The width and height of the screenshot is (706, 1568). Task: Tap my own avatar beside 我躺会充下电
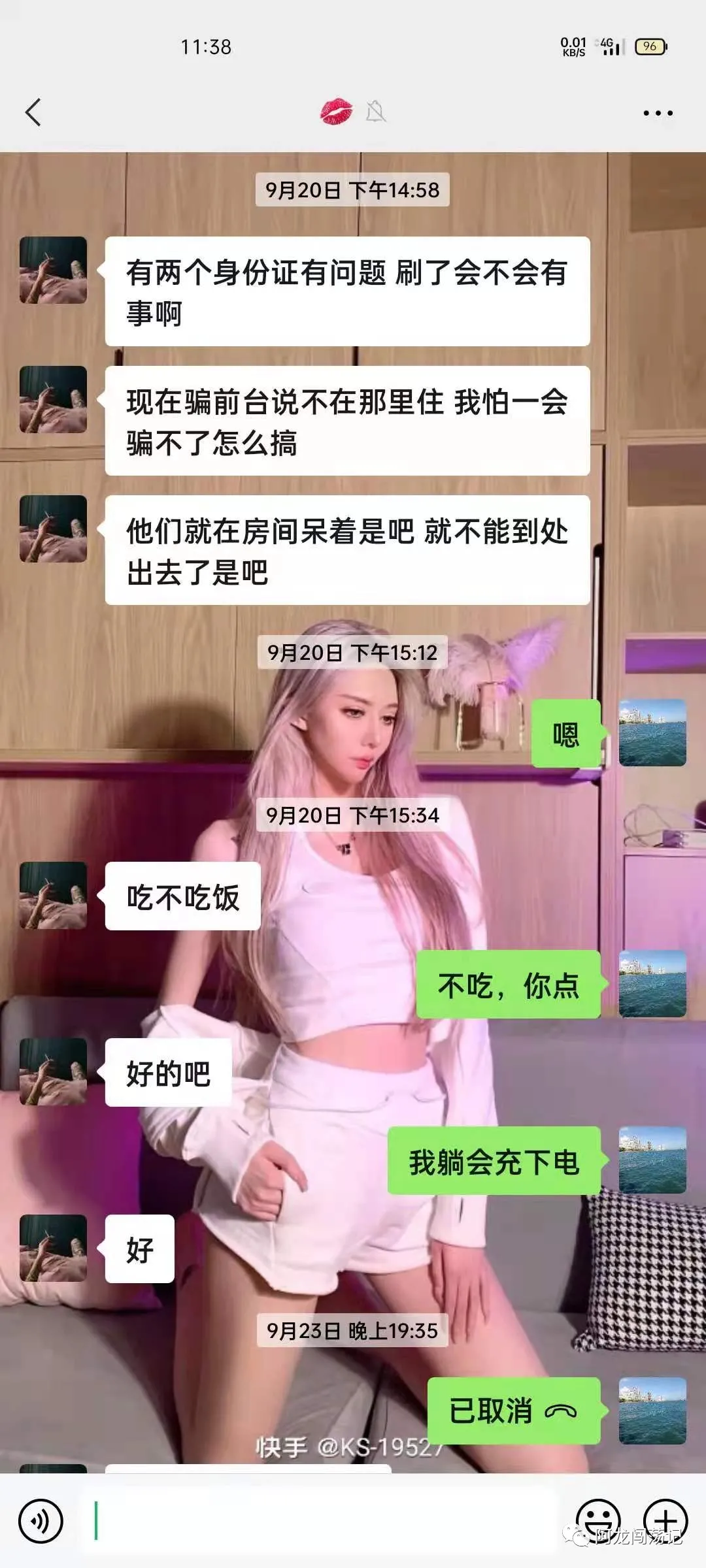[x=652, y=1160]
